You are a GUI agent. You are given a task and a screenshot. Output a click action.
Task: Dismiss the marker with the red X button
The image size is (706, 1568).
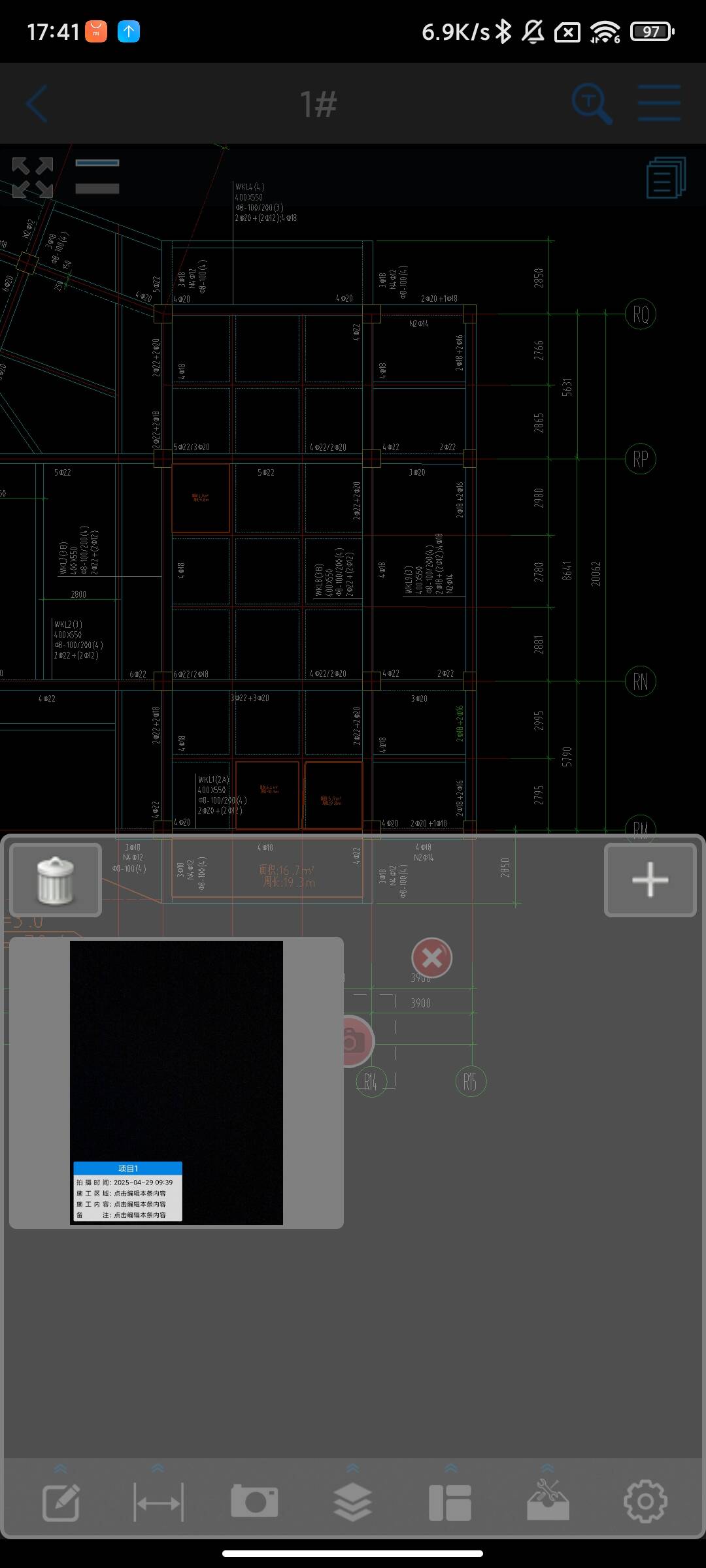coord(431,958)
